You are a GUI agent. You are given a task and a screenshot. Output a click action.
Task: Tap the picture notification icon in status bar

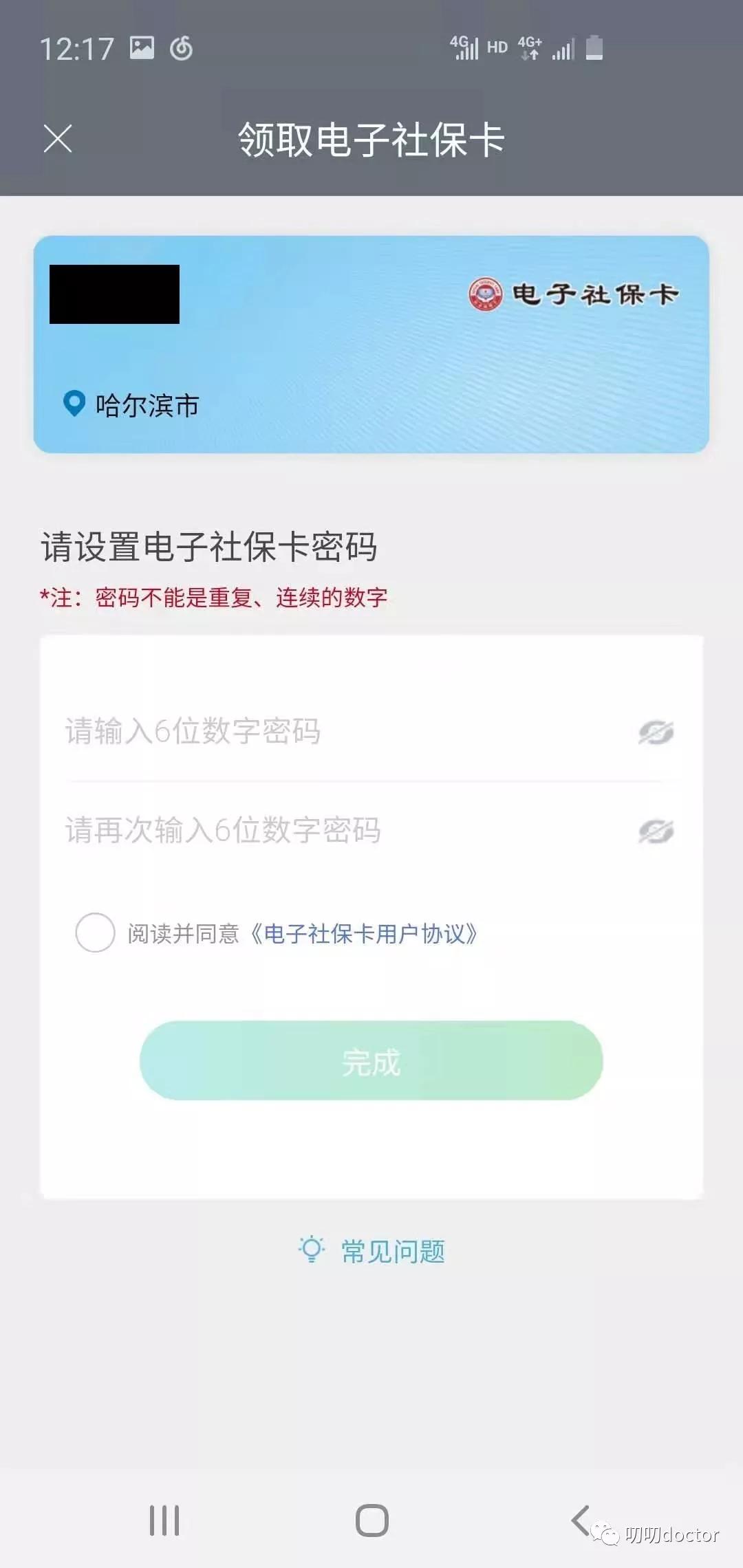140,46
